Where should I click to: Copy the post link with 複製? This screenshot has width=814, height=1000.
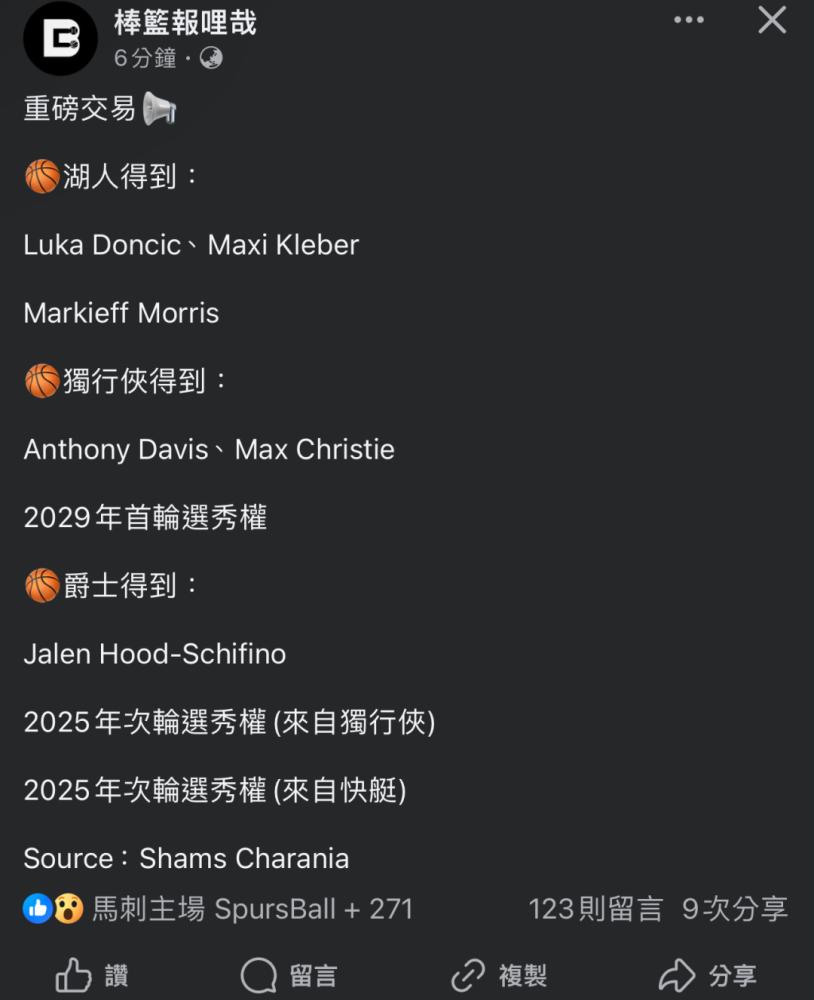499,974
